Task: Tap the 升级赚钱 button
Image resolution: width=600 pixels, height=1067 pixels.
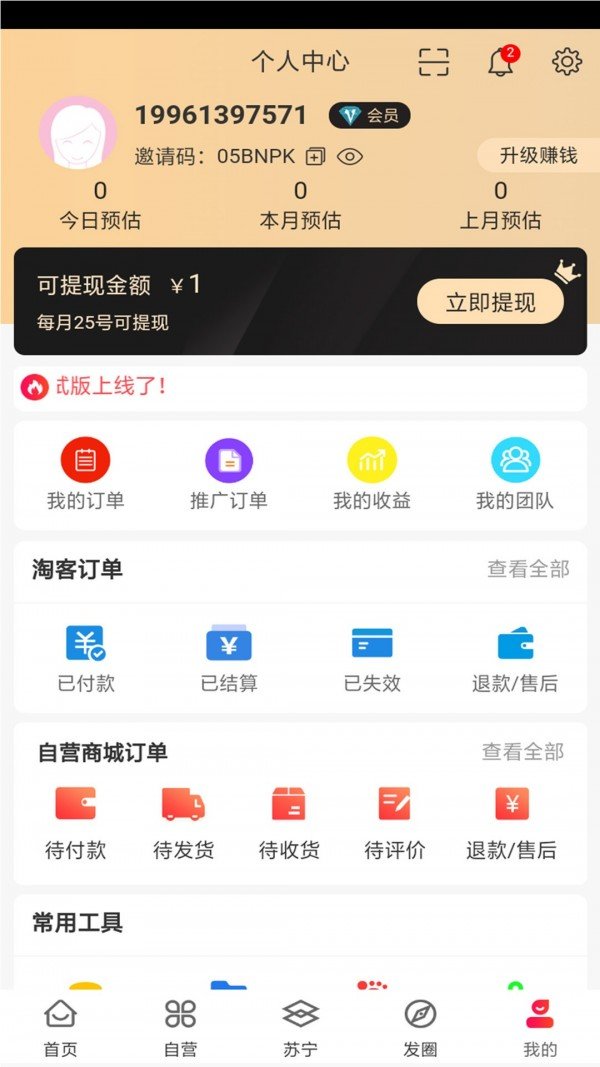Action: point(538,156)
